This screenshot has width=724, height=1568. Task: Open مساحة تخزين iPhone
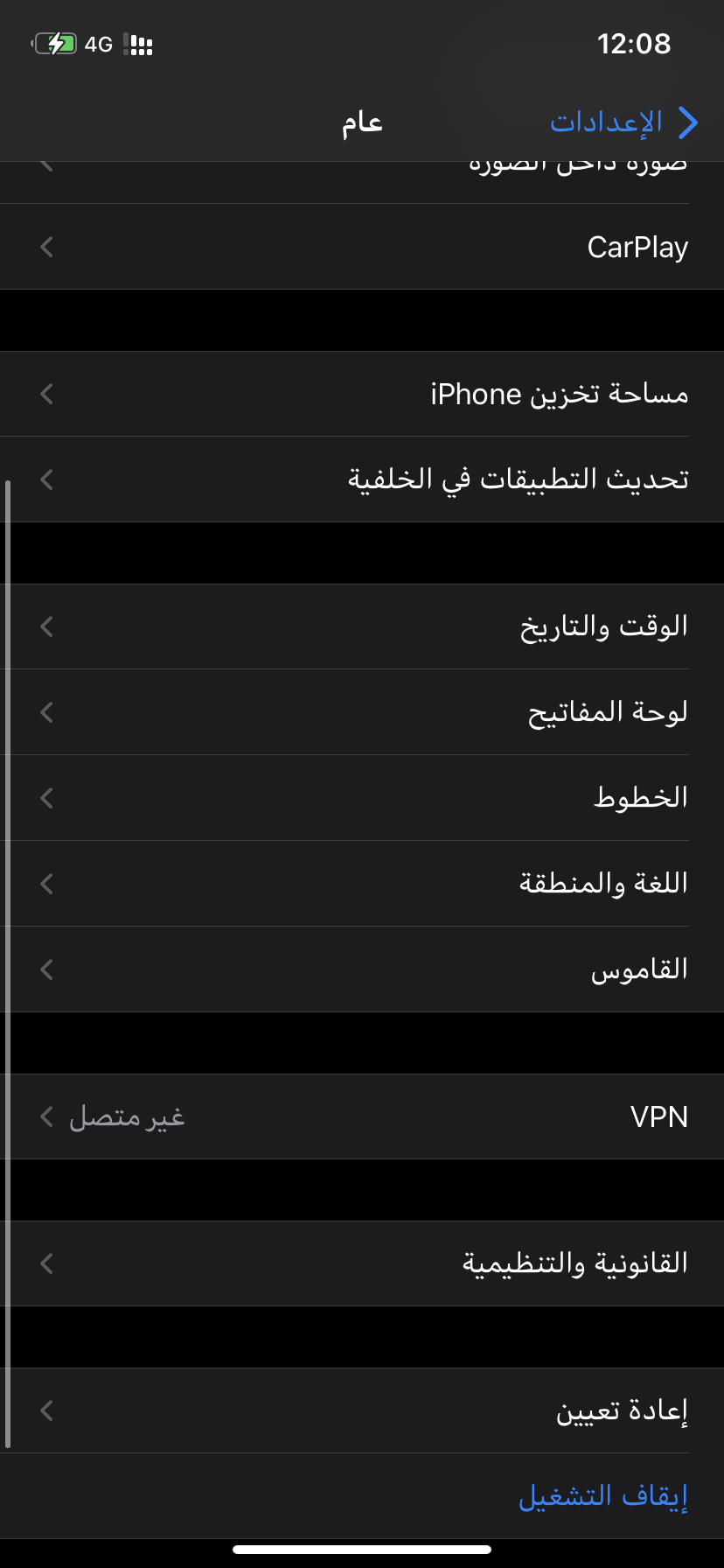tap(362, 395)
